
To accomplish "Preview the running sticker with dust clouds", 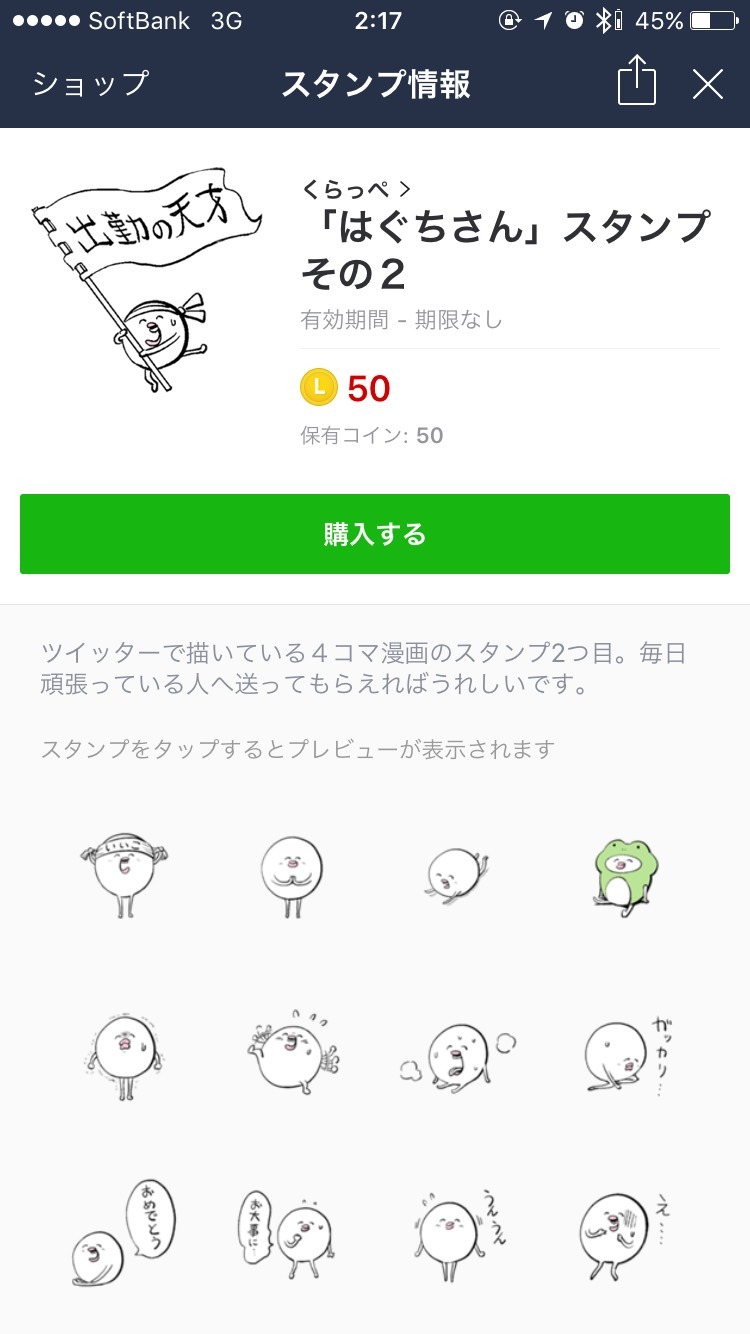I will pyautogui.click(x=458, y=1057).
